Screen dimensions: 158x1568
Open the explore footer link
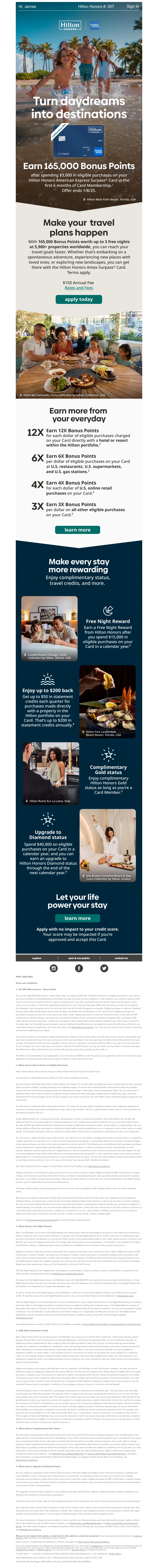(37, 958)
